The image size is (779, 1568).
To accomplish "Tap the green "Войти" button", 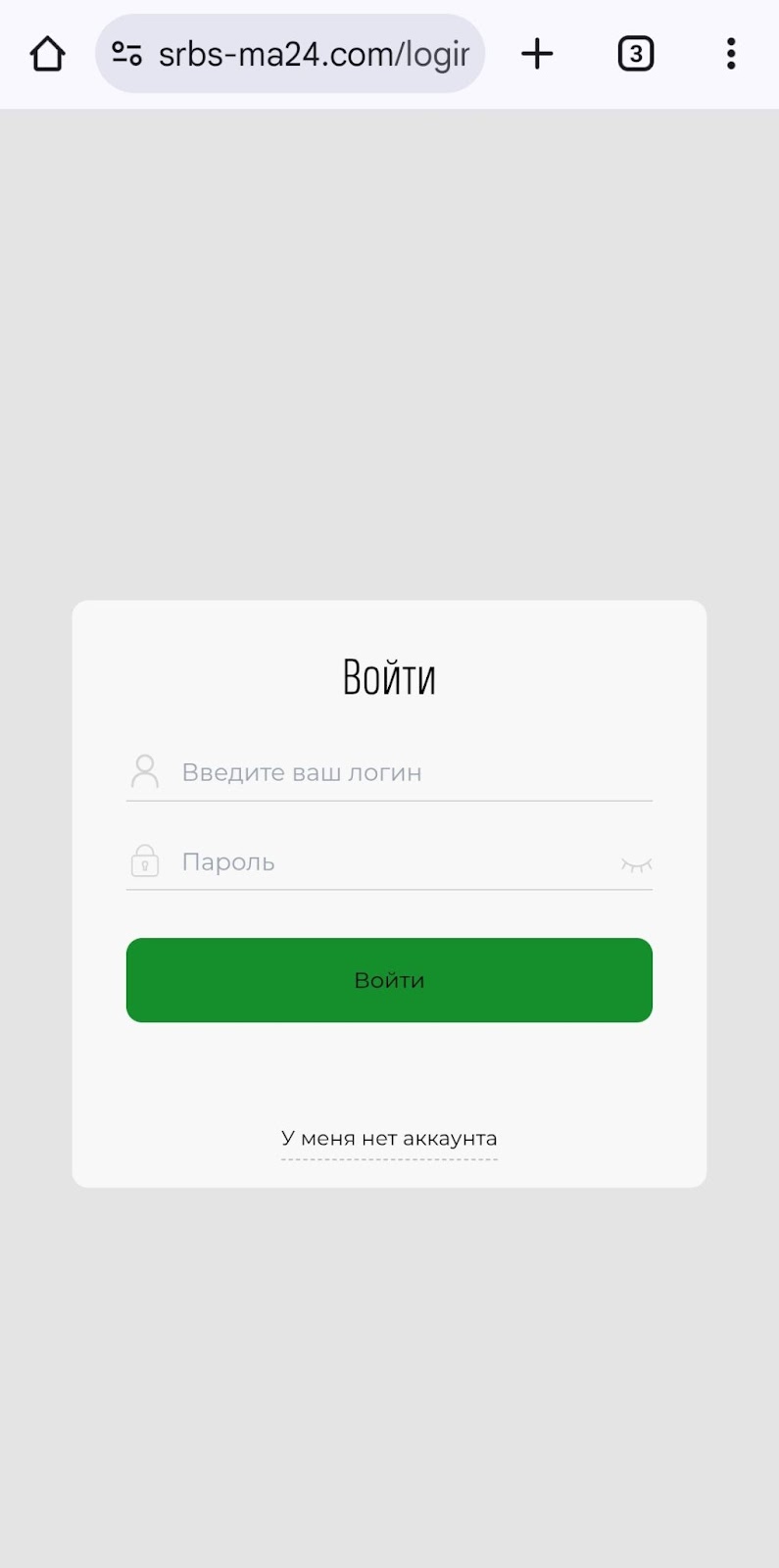I will coord(389,980).
